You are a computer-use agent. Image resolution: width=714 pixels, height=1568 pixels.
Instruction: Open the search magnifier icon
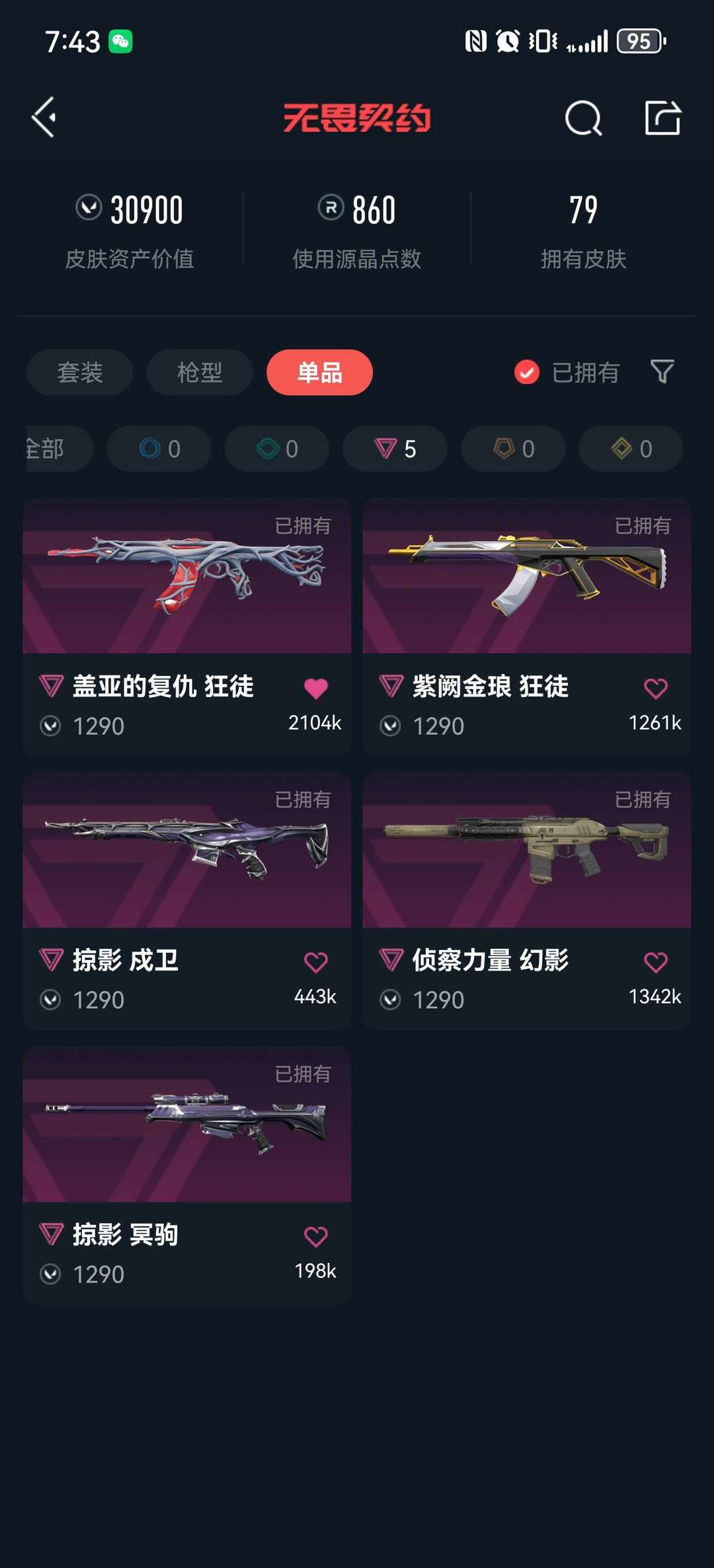(x=584, y=118)
